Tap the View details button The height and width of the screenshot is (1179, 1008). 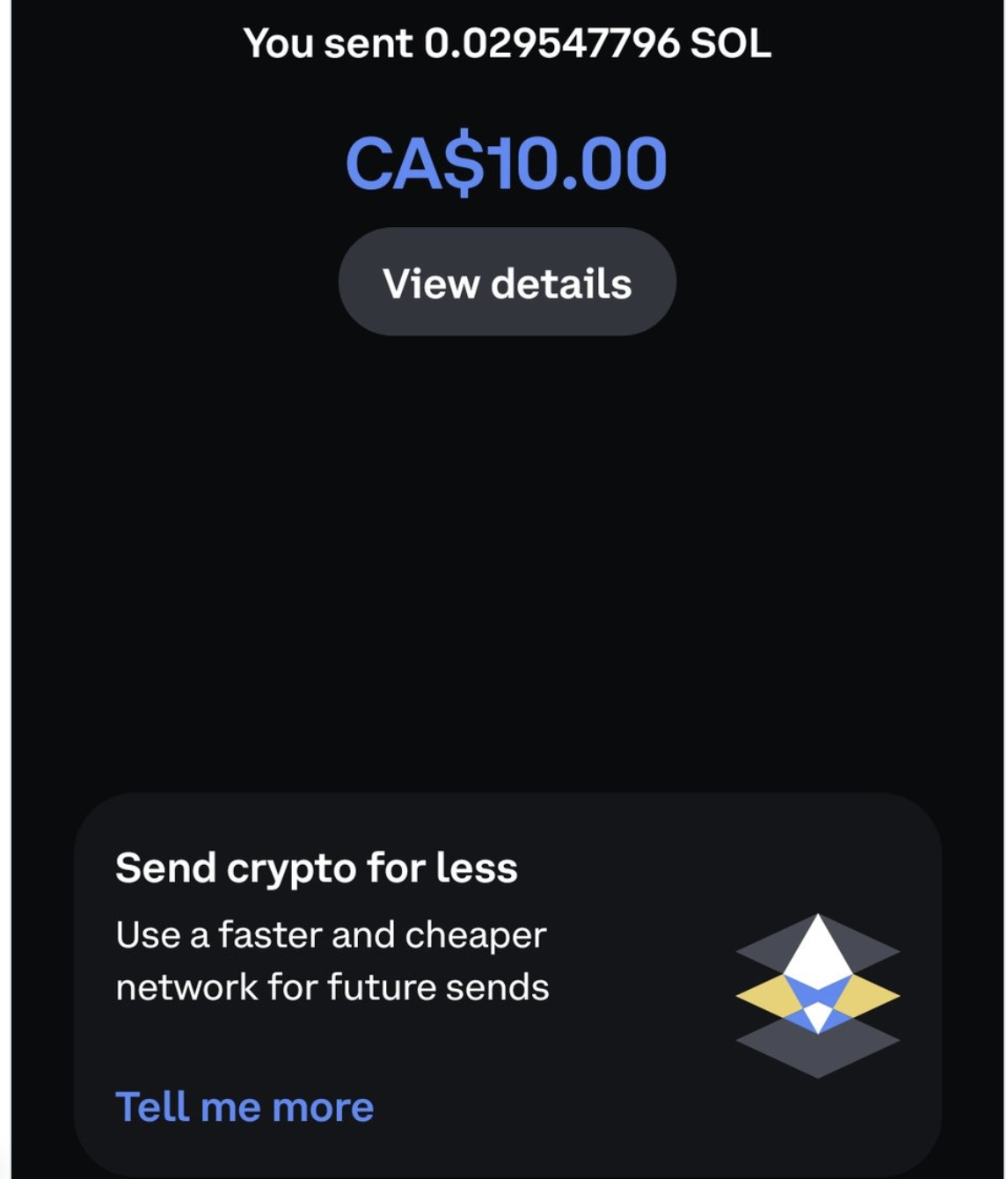point(507,282)
